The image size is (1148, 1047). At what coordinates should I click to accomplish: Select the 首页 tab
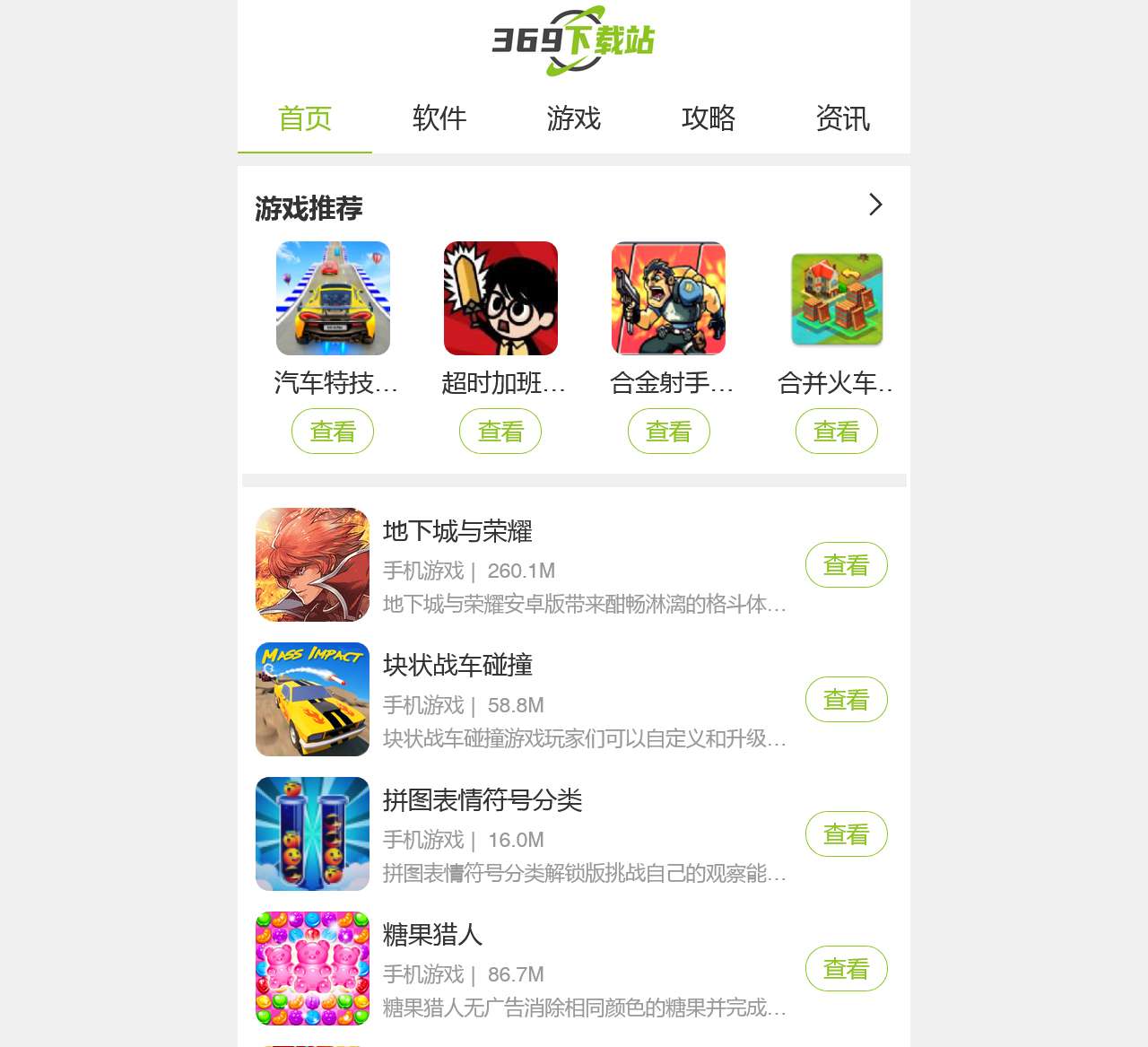(305, 118)
